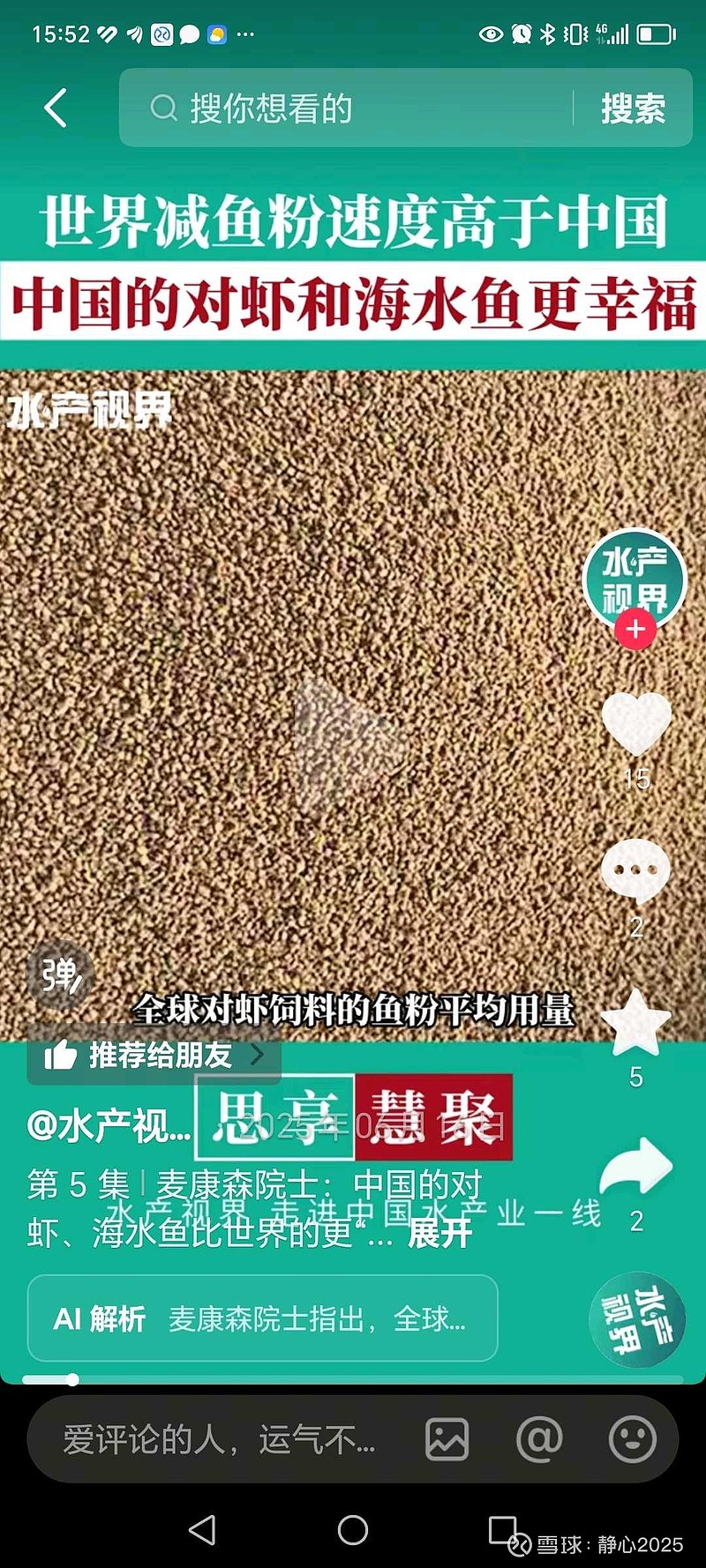Viewport: 706px width, 1568px height.
Task: Tap the search magnifier icon
Action: pos(164,108)
